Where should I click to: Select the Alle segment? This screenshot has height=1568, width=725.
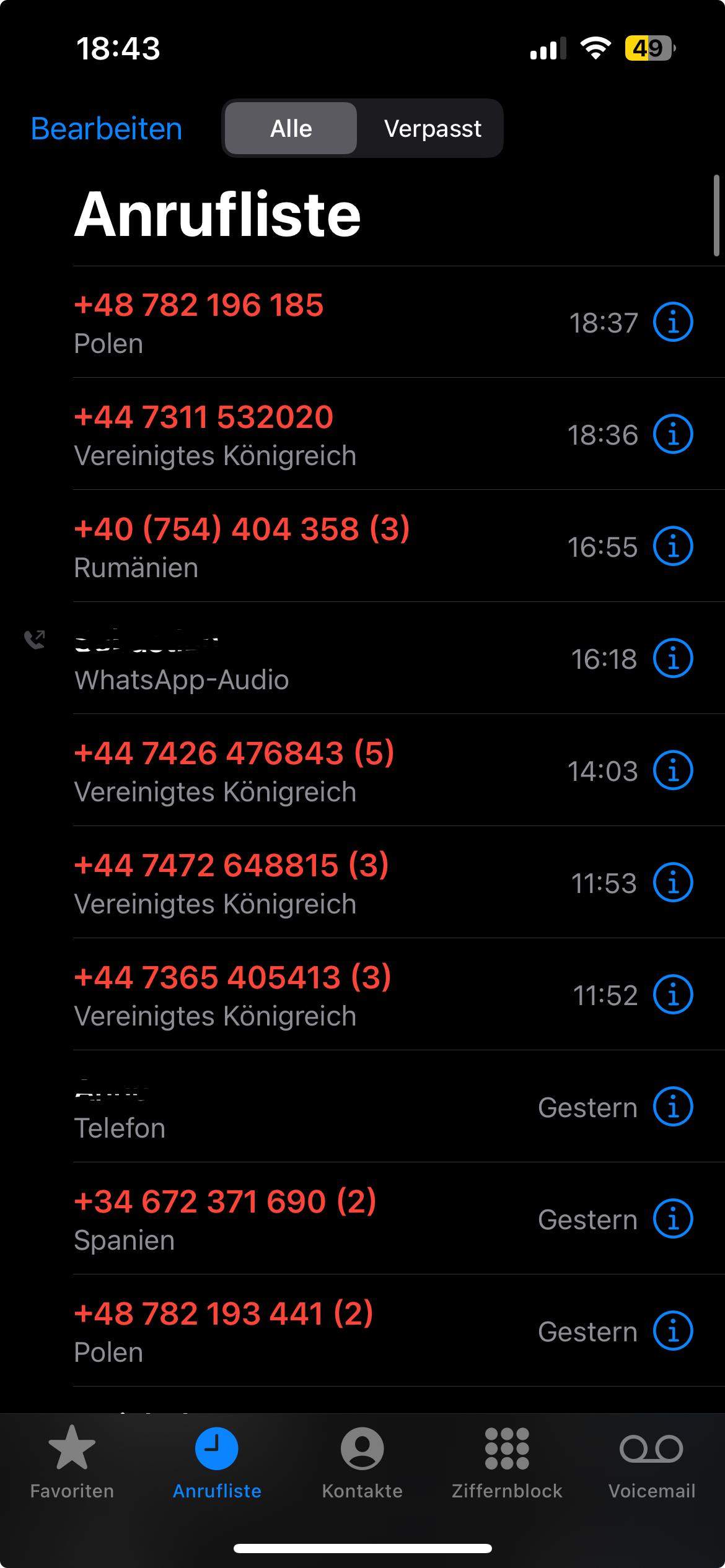pos(291,129)
